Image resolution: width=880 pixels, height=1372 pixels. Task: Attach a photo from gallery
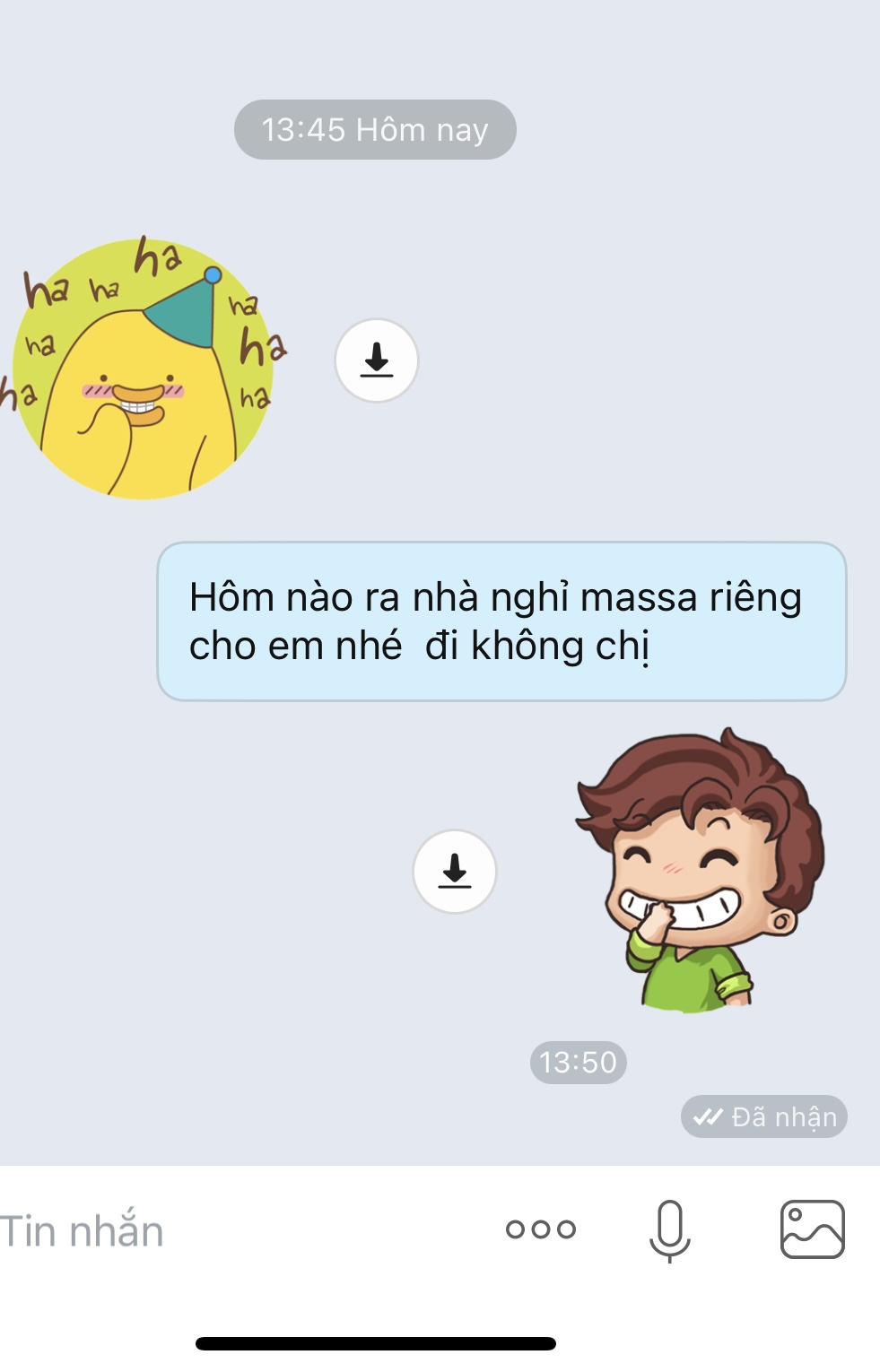(x=812, y=1229)
